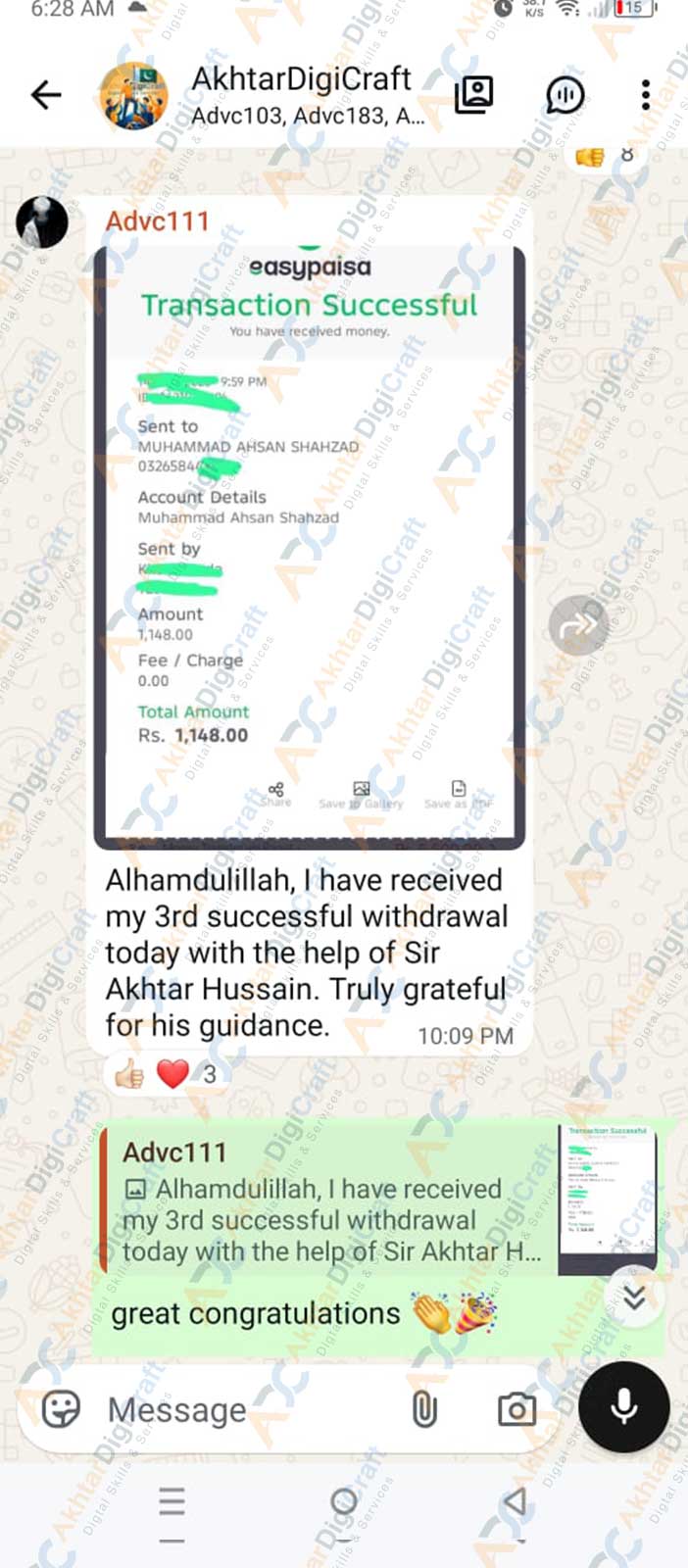Tap the system back button

[516, 1500]
